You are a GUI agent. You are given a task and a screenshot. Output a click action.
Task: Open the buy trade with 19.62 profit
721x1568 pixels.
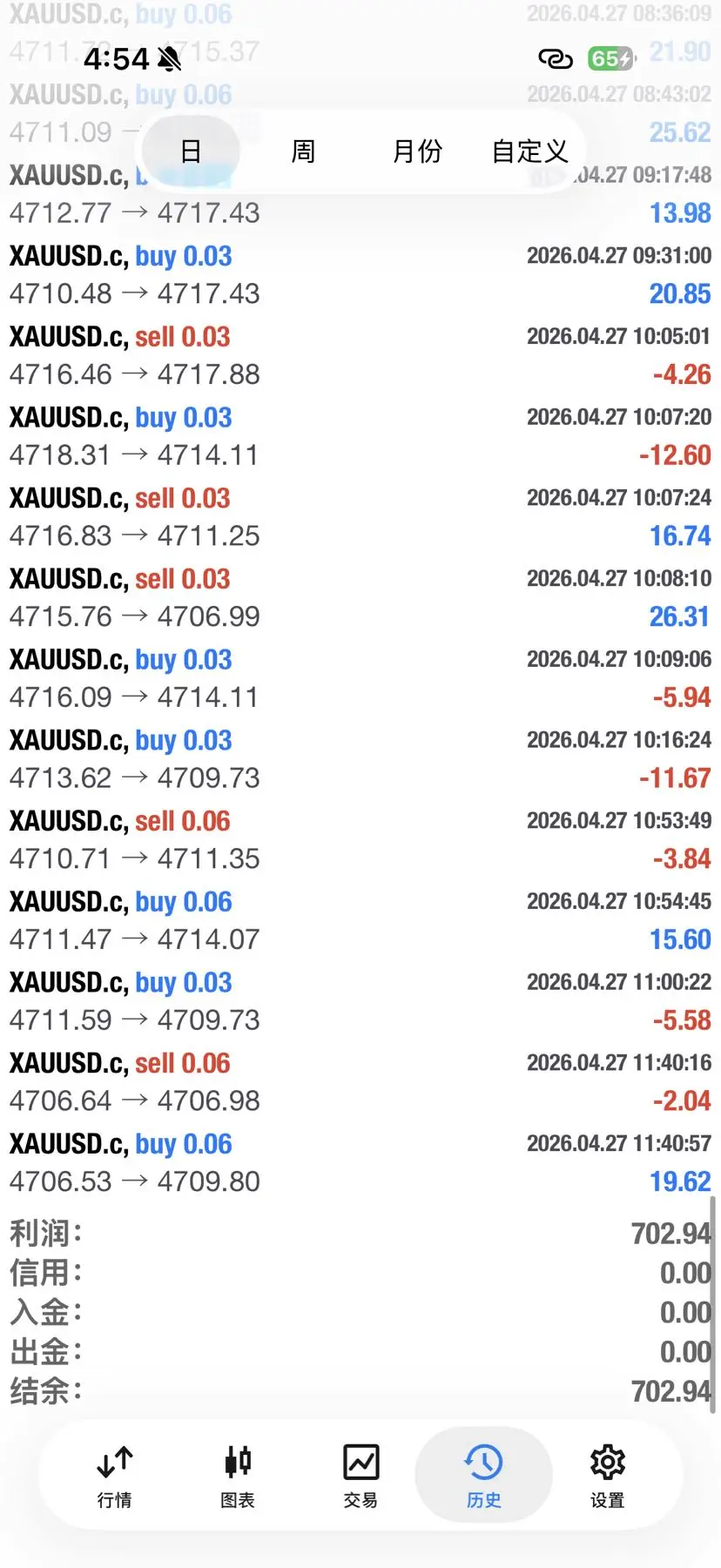tap(360, 1162)
